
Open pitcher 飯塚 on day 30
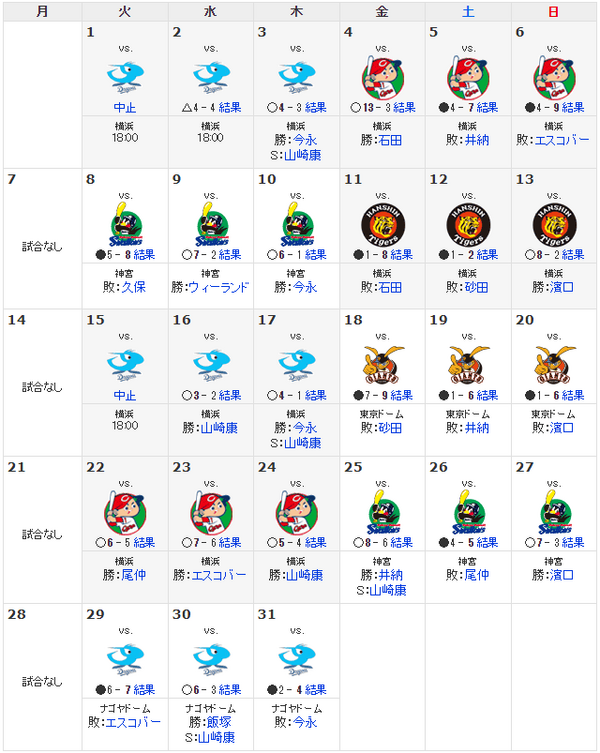[x=219, y=722]
